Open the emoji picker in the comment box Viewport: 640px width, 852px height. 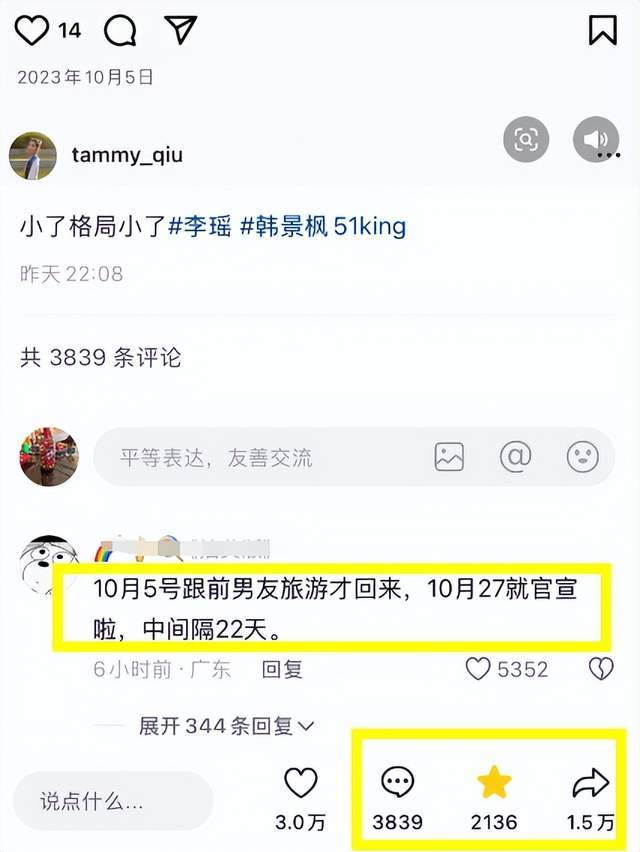point(582,457)
